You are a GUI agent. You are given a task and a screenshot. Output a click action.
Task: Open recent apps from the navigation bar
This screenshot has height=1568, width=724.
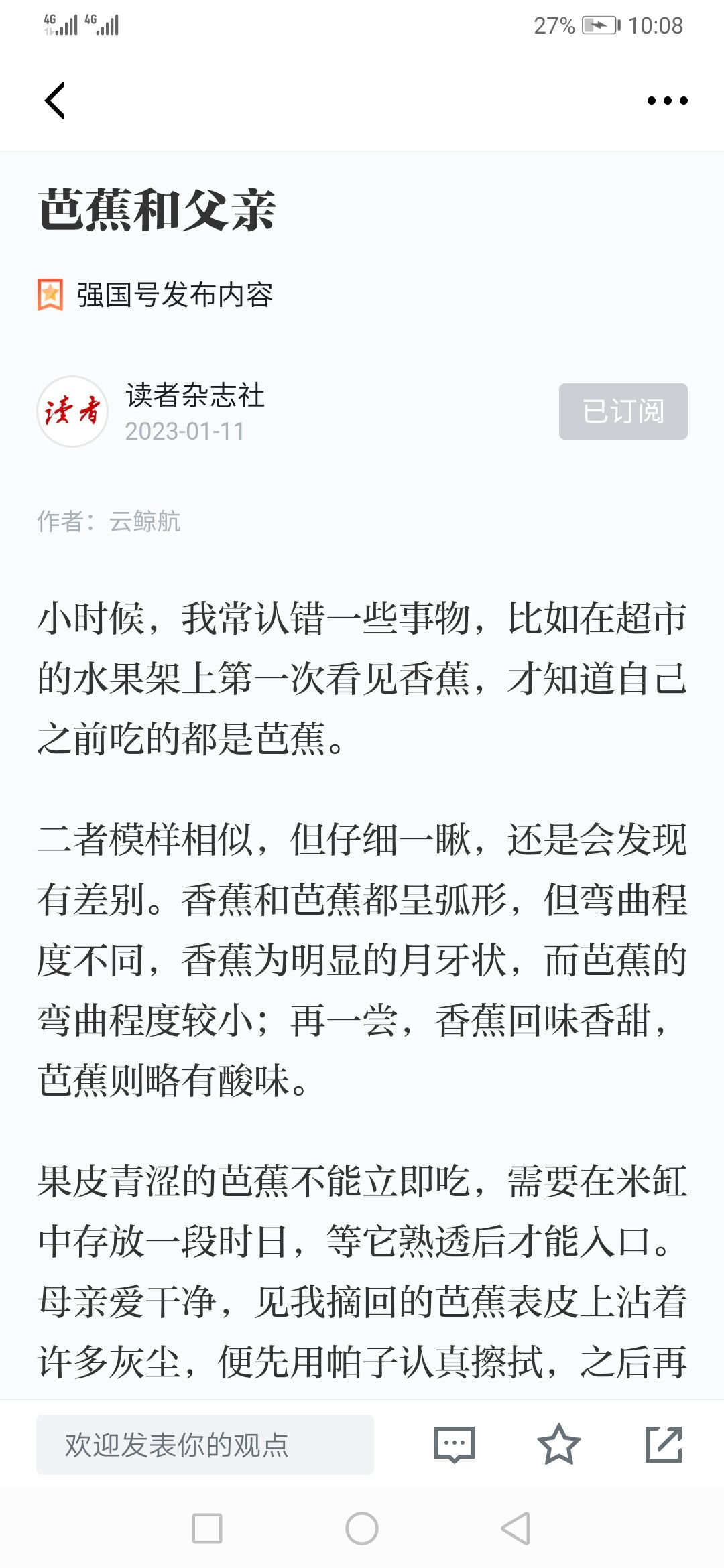click(x=207, y=1528)
